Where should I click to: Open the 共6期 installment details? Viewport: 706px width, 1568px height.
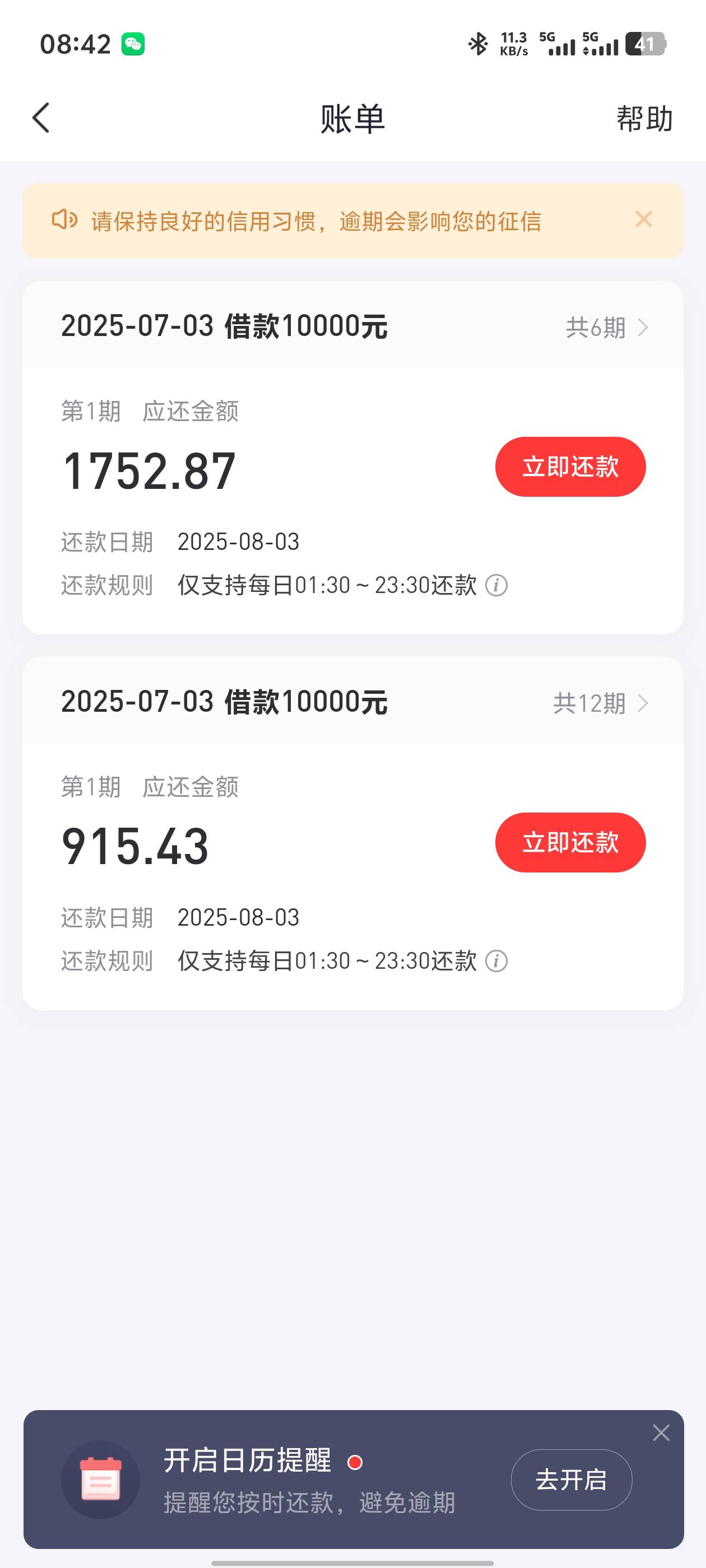coord(607,328)
